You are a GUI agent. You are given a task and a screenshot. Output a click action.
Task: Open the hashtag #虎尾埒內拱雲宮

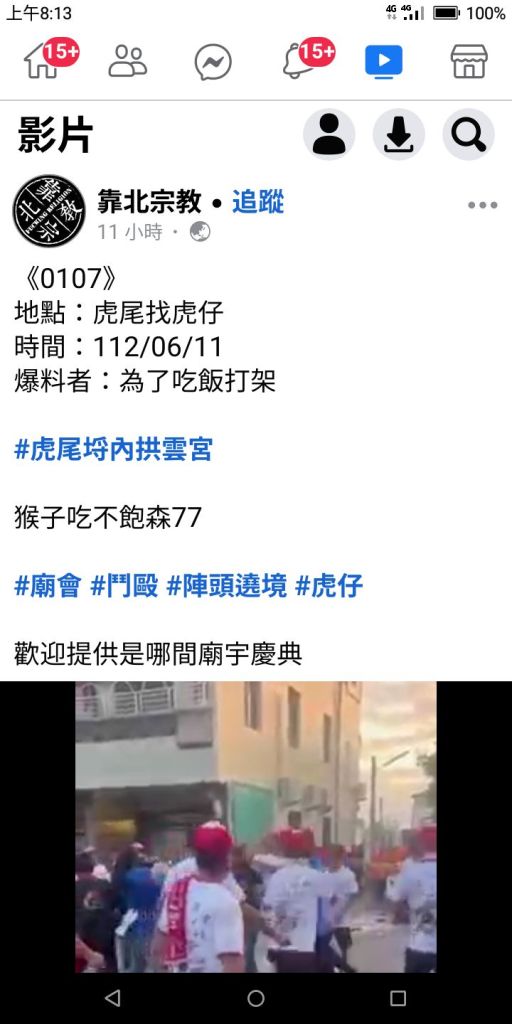(x=113, y=450)
